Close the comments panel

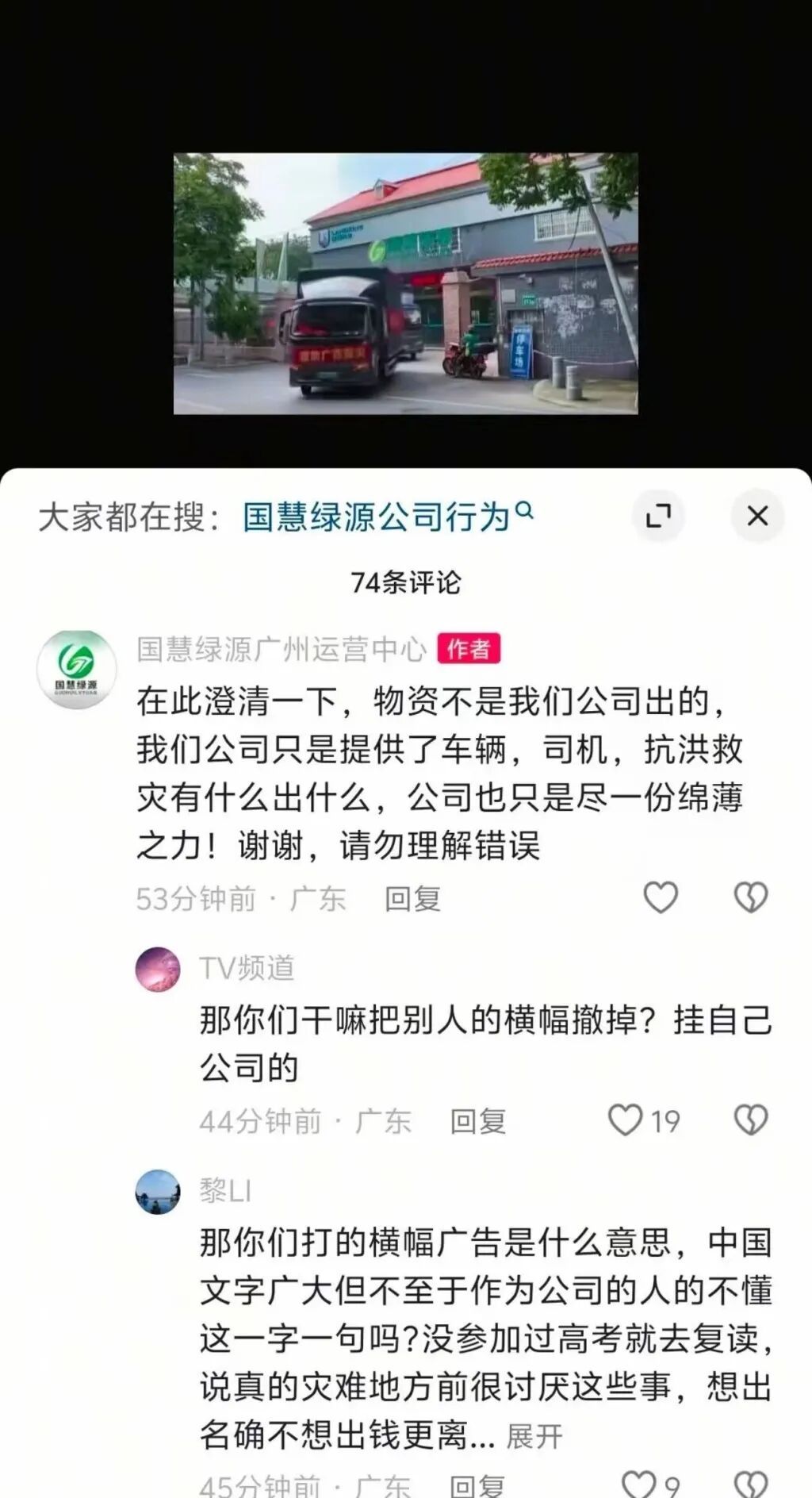[757, 516]
